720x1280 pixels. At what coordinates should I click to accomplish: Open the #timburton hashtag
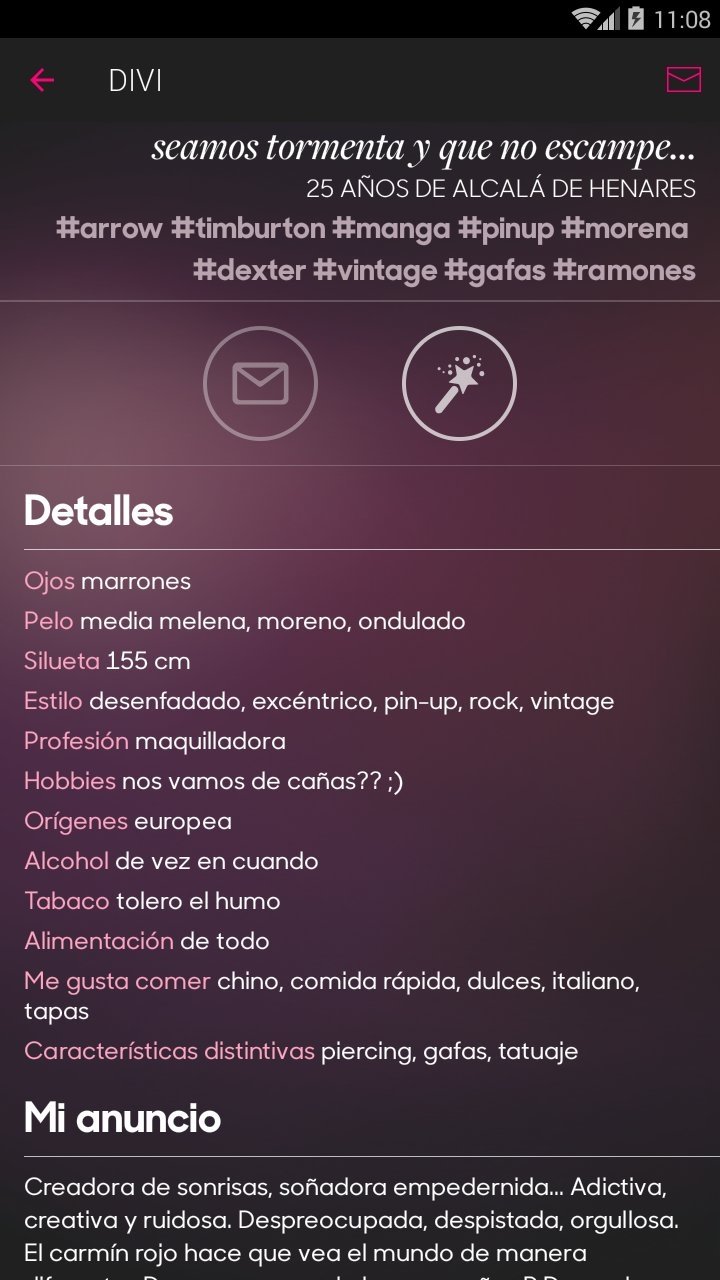(x=248, y=229)
